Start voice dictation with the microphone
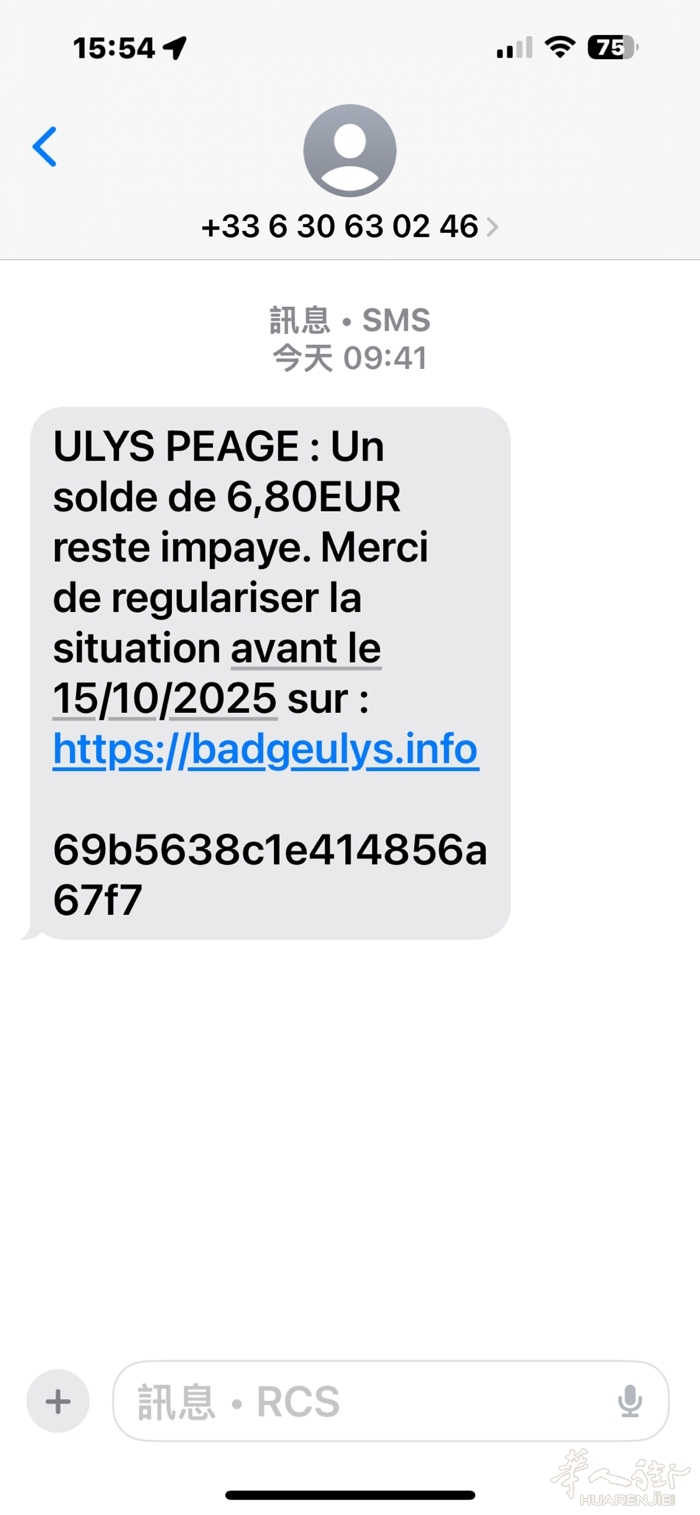Image resolution: width=700 pixels, height=1515 pixels. [x=629, y=1402]
